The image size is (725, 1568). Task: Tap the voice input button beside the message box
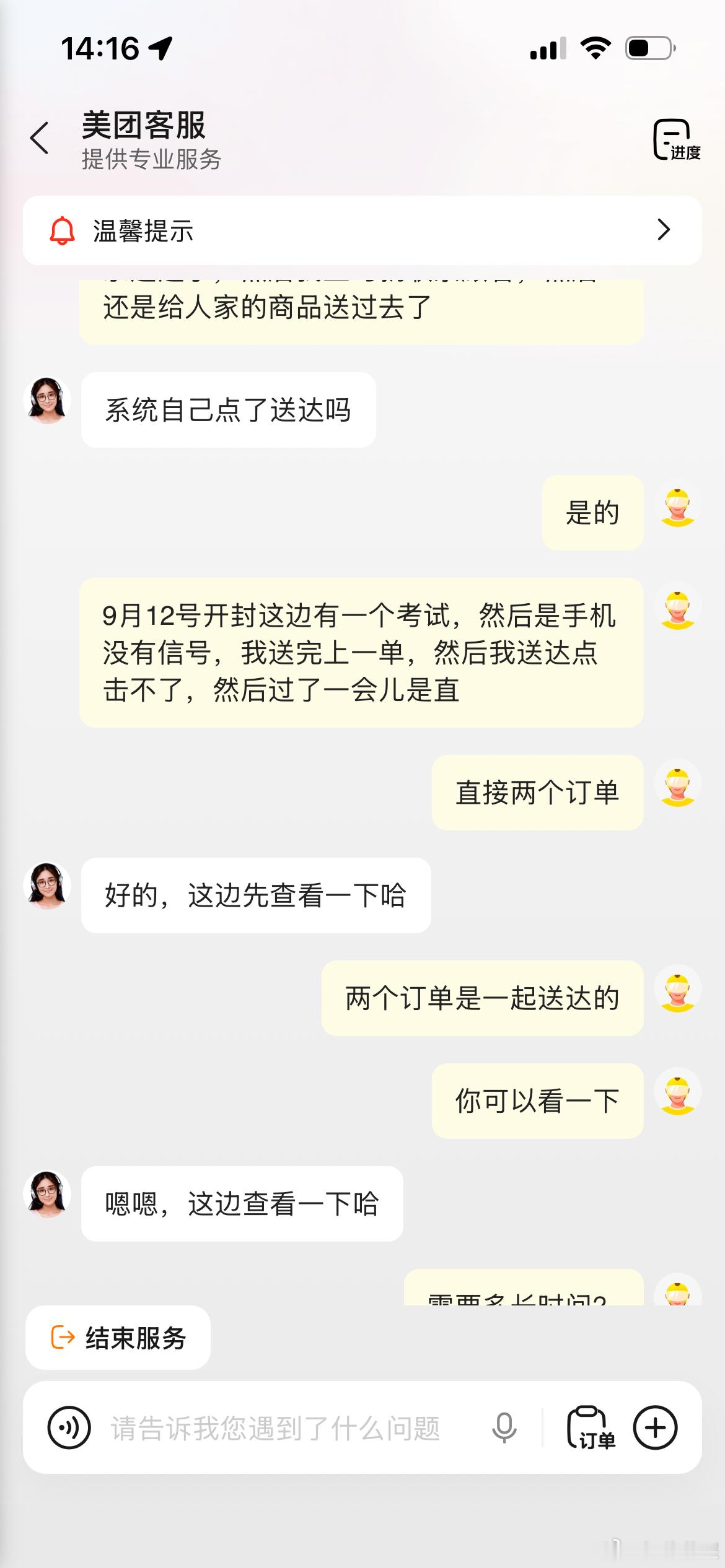click(x=69, y=1428)
